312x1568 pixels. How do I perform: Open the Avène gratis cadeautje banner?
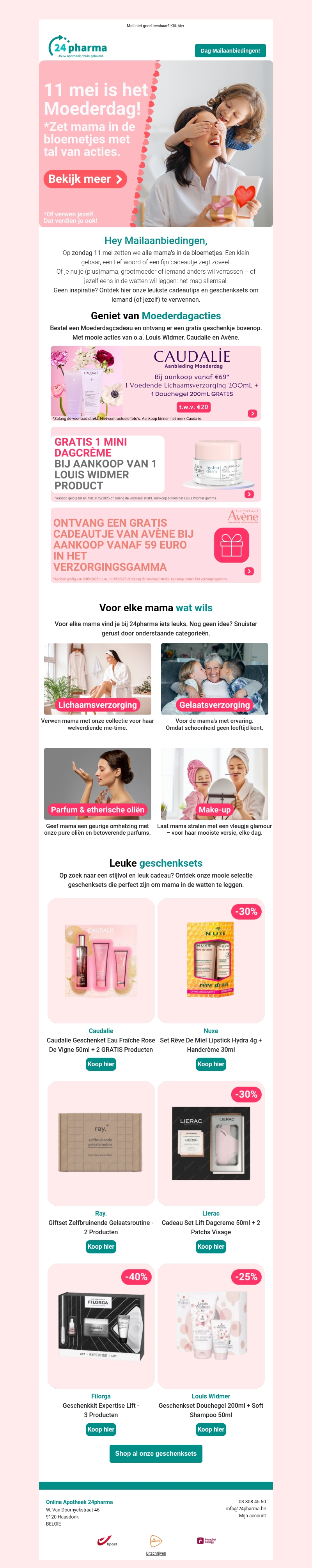pos(156,545)
